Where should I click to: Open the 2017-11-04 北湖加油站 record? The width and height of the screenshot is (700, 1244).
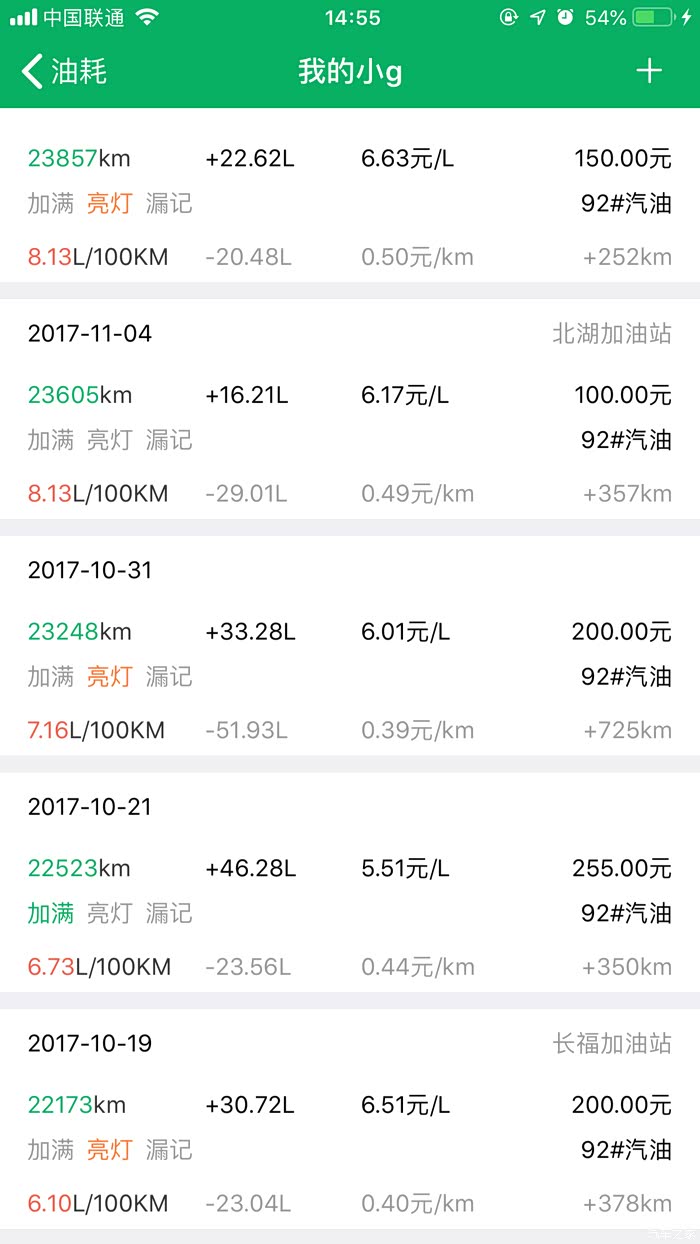click(350, 409)
